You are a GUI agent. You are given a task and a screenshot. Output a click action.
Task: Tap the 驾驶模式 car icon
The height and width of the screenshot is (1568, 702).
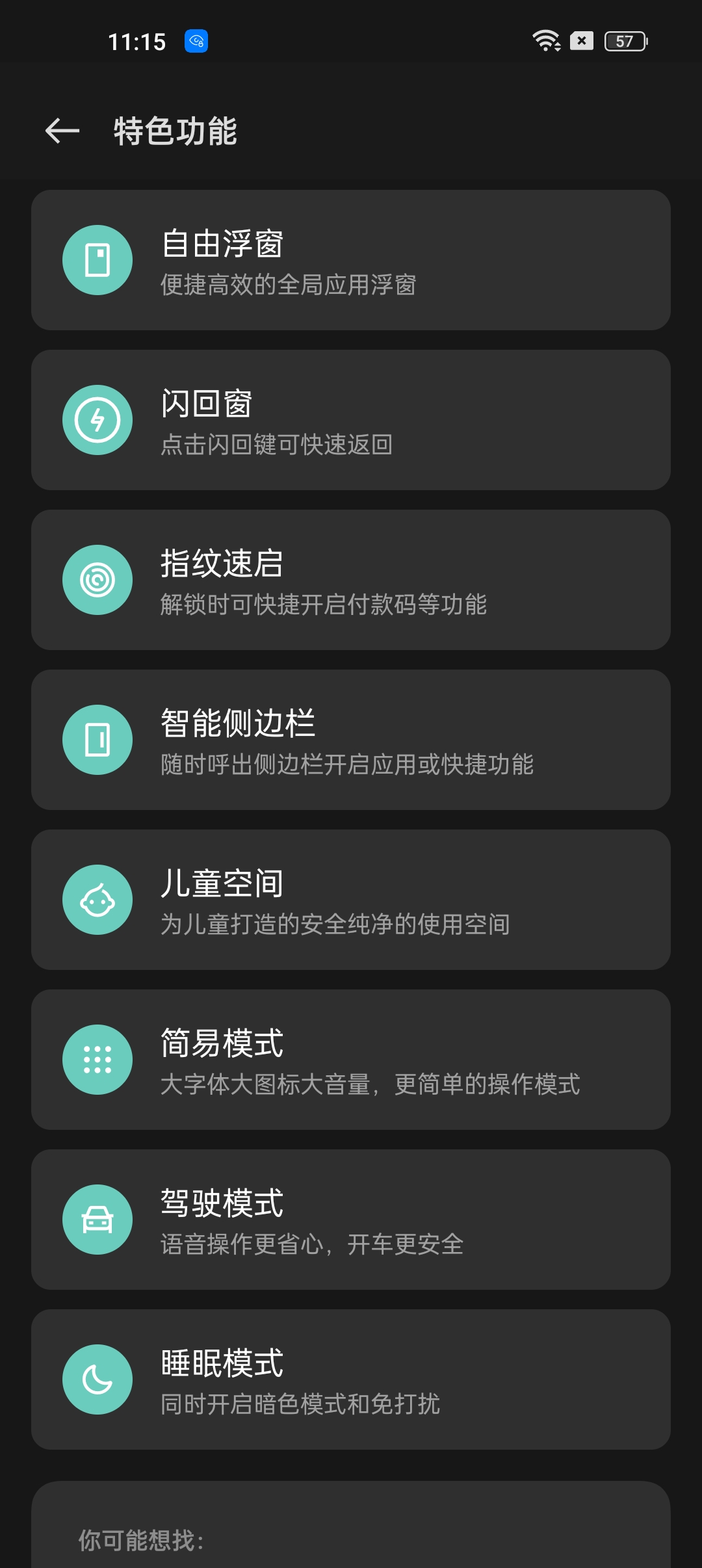[97, 1219]
